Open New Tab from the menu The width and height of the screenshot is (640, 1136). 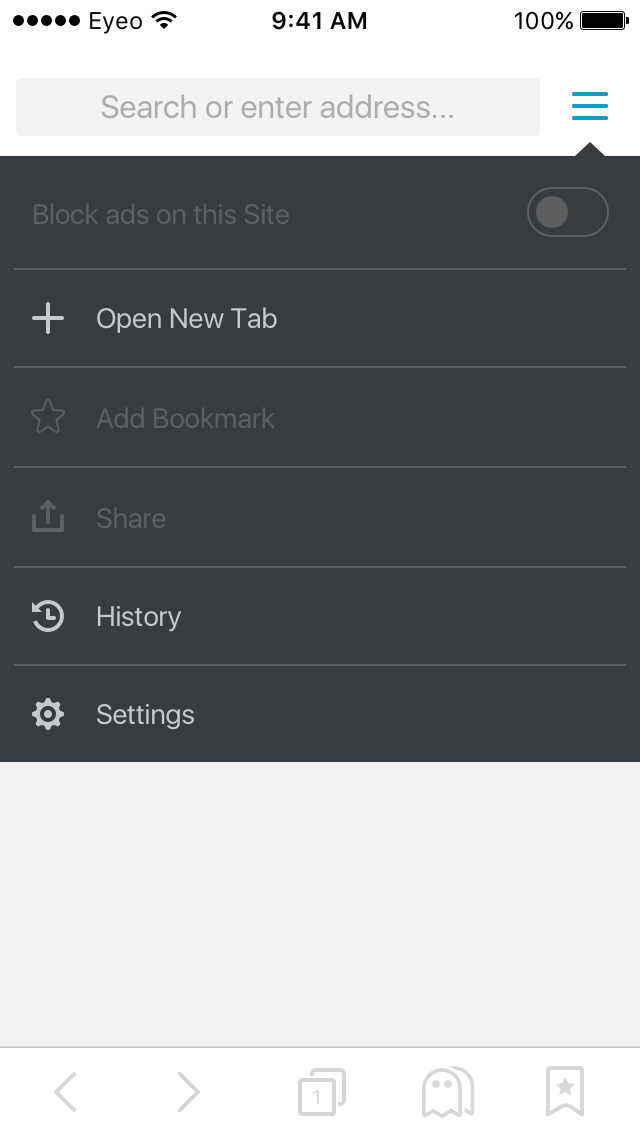(320, 319)
